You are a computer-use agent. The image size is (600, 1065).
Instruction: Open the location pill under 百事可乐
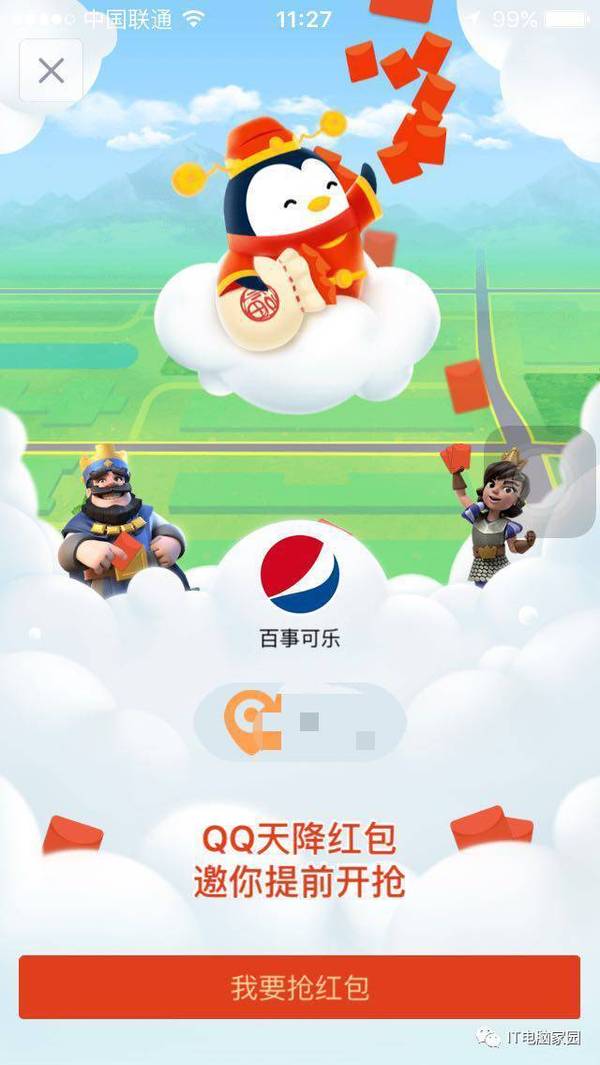pos(300,722)
